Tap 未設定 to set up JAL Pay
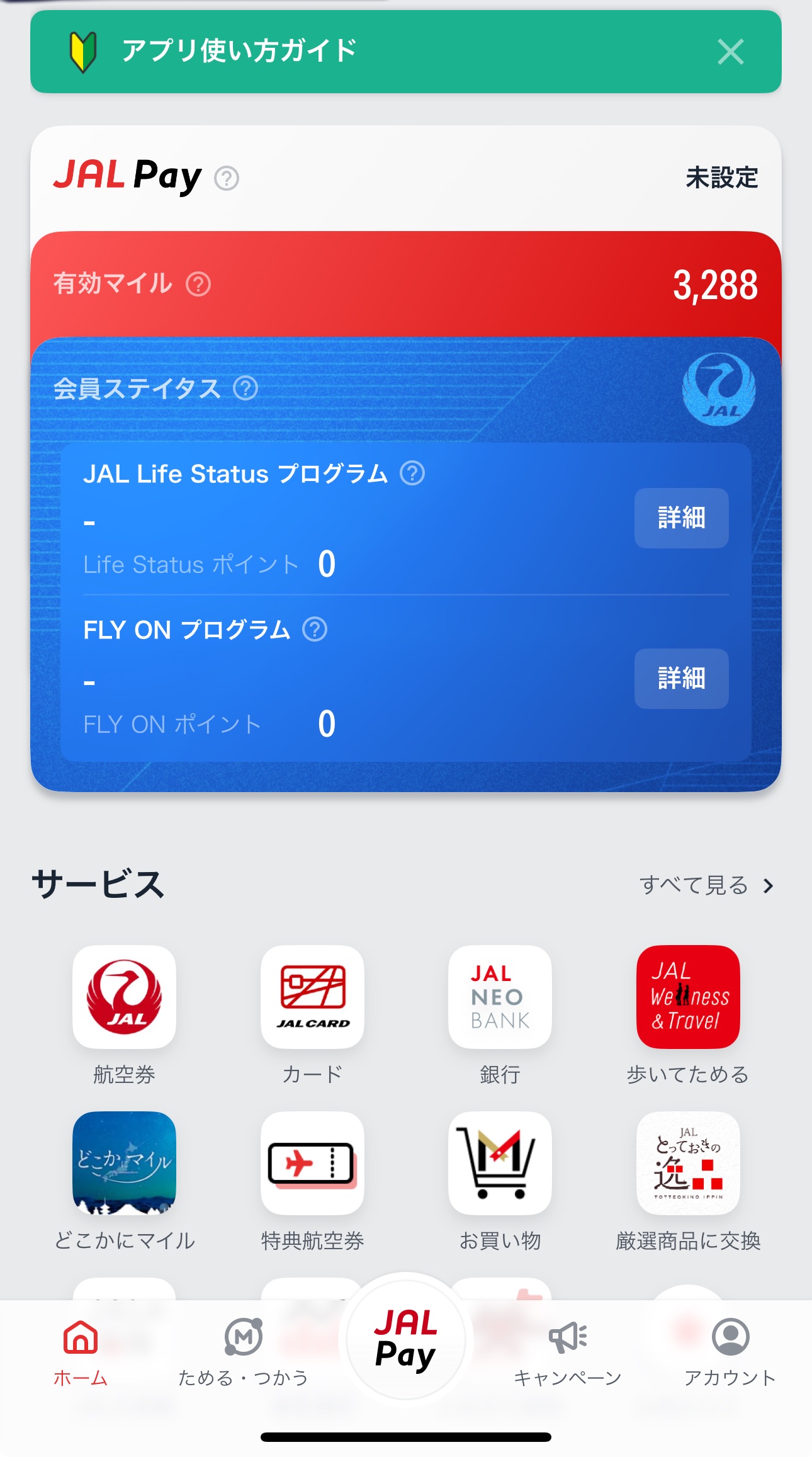The width and height of the screenshot is (812, 1457). (721, 178)
